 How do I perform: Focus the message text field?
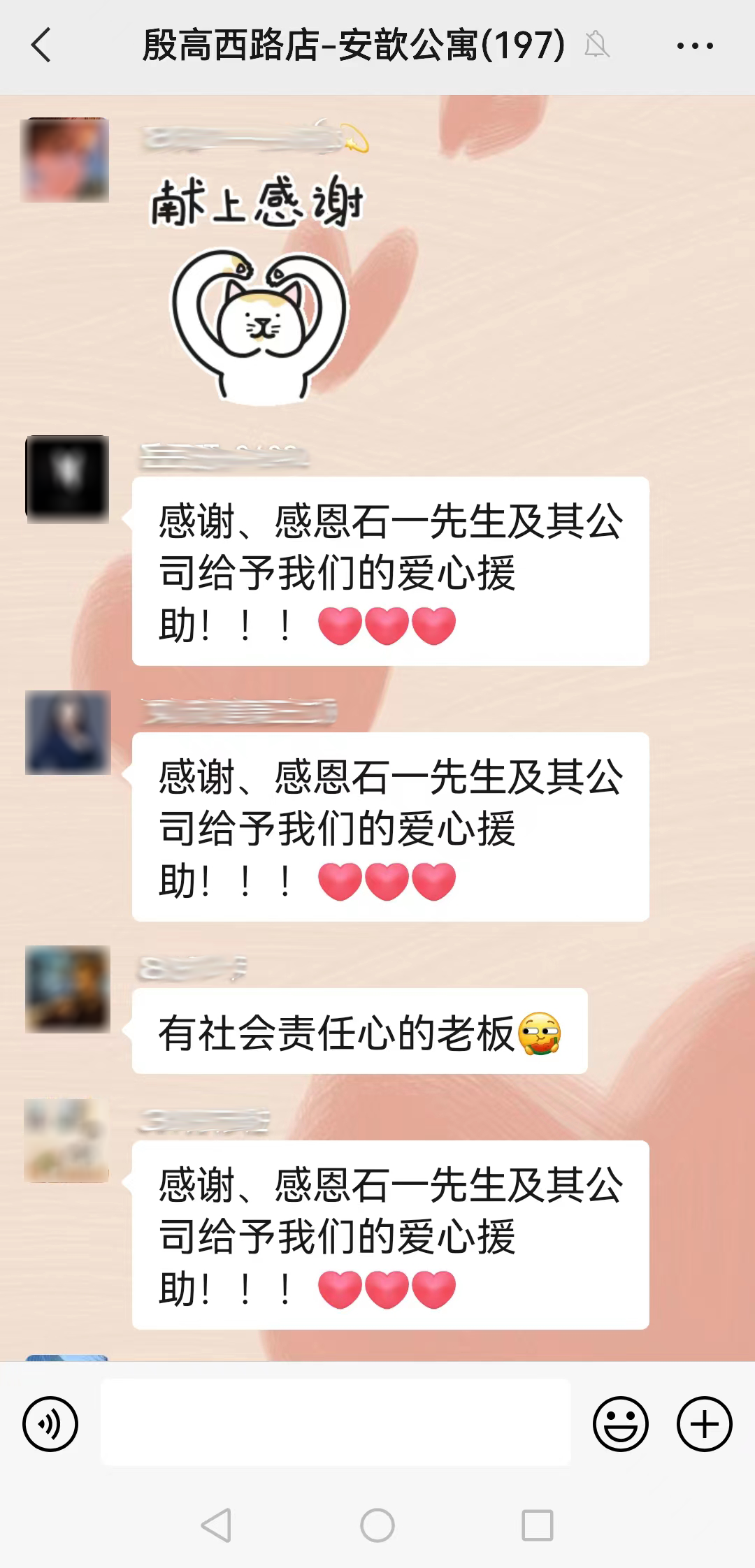336,1422
